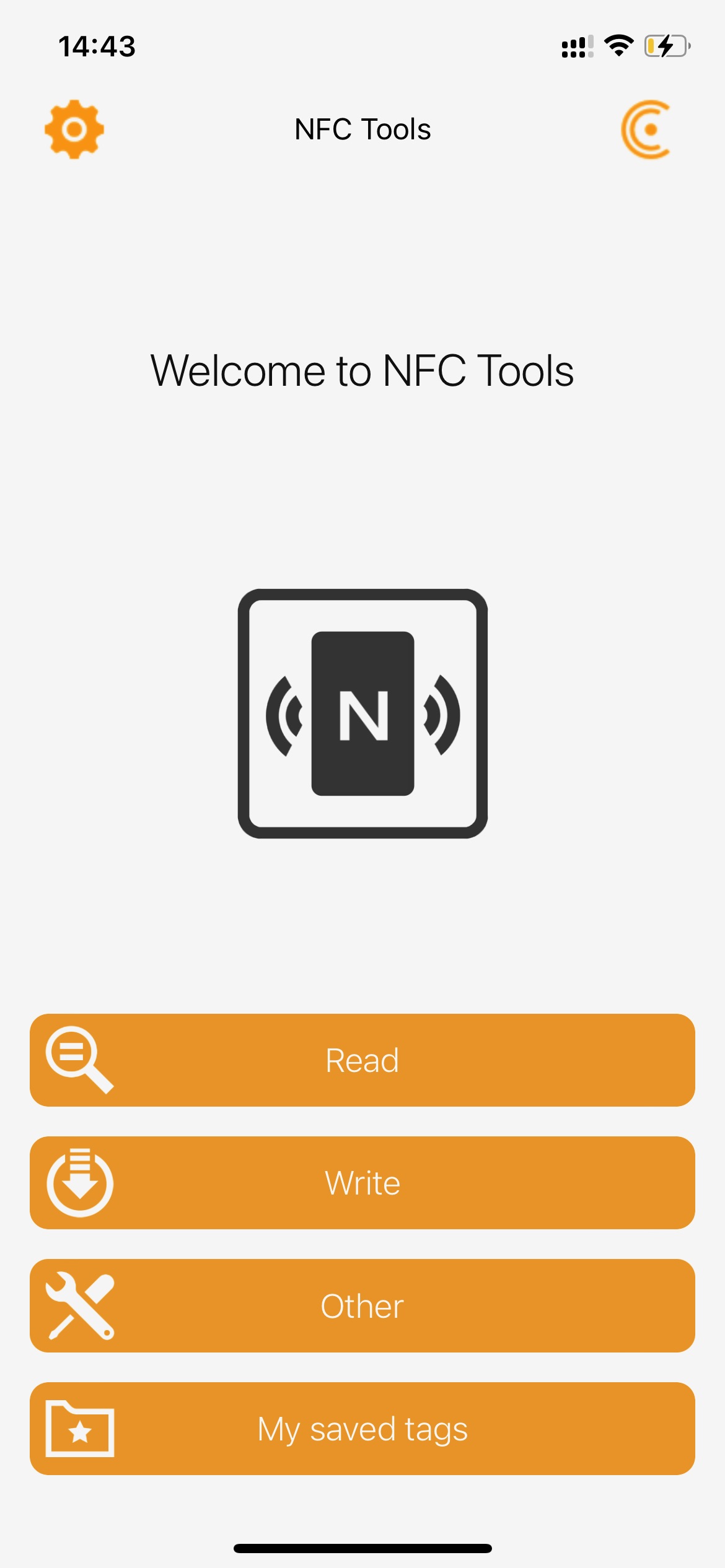
Task: Choose the Other tools button
Action: 362,1305
